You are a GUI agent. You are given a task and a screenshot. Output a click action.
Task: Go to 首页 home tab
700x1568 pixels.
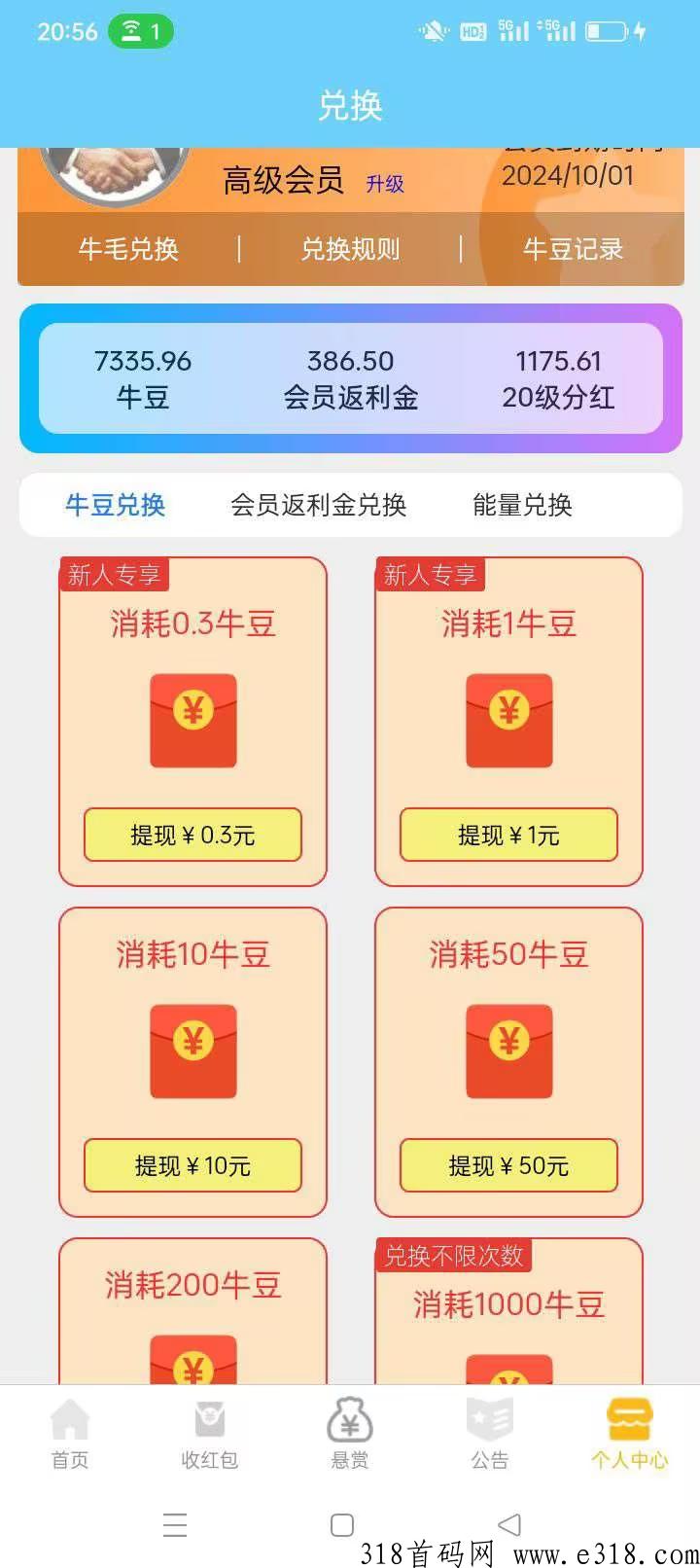point(70,1434)
